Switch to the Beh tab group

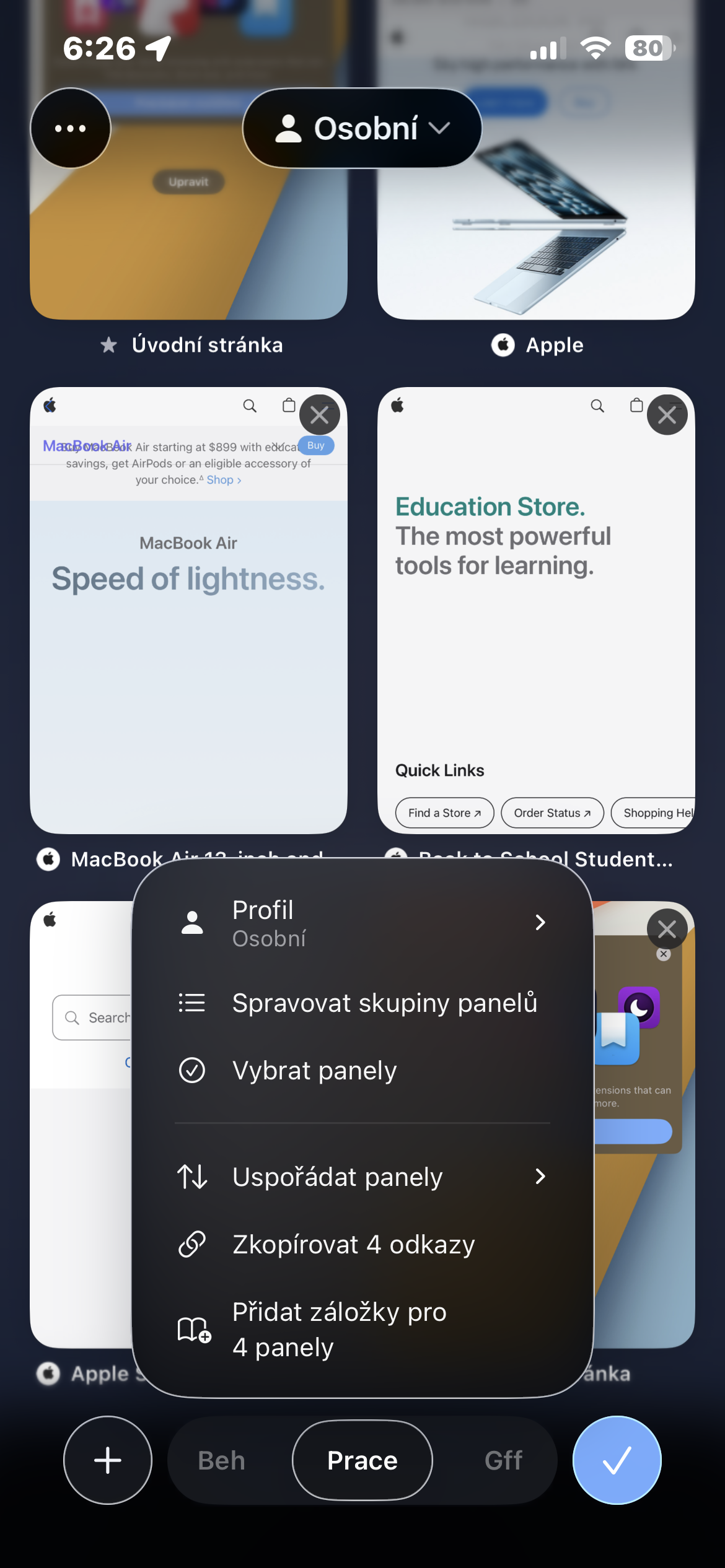tap(221, 1460)
